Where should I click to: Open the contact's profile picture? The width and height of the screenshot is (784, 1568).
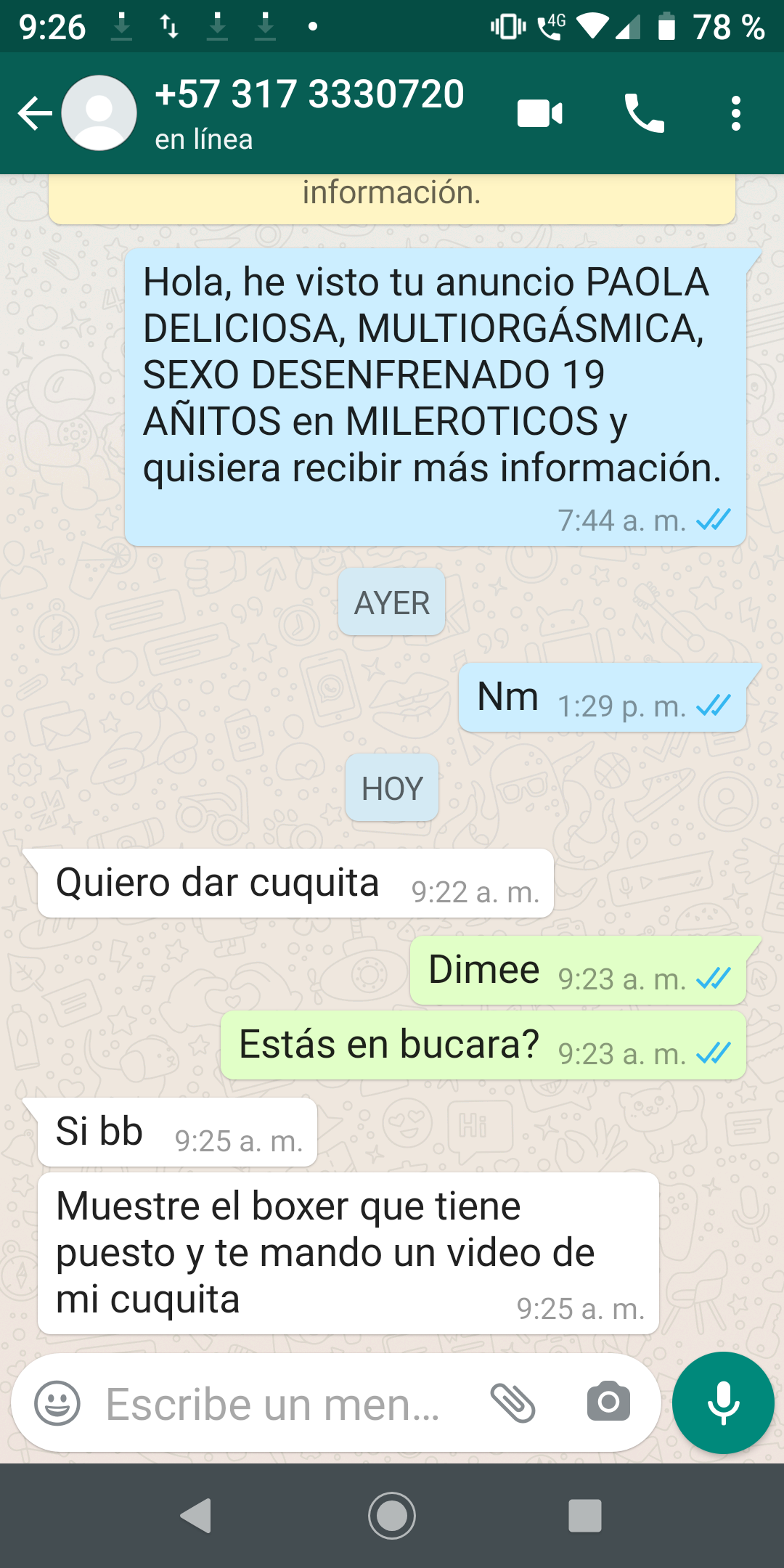coord(99,113)
